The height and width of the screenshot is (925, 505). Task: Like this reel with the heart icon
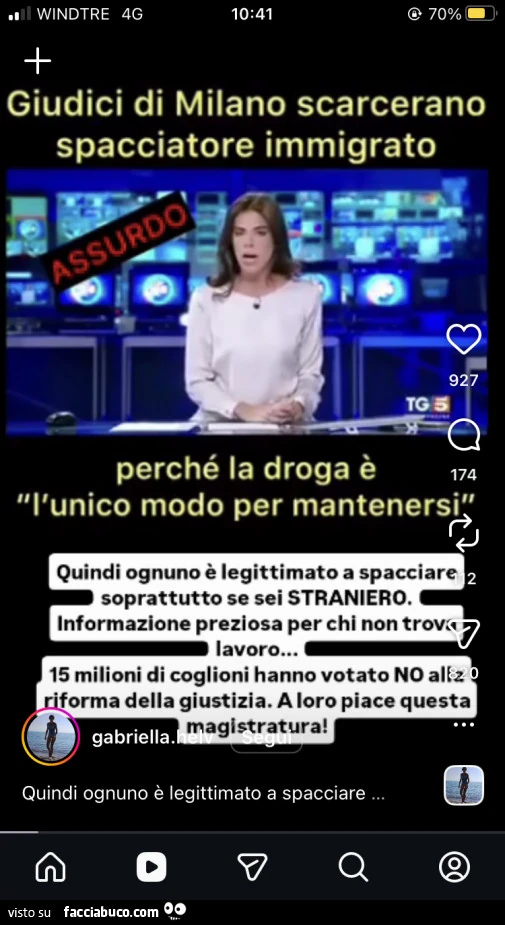point(464,339)
